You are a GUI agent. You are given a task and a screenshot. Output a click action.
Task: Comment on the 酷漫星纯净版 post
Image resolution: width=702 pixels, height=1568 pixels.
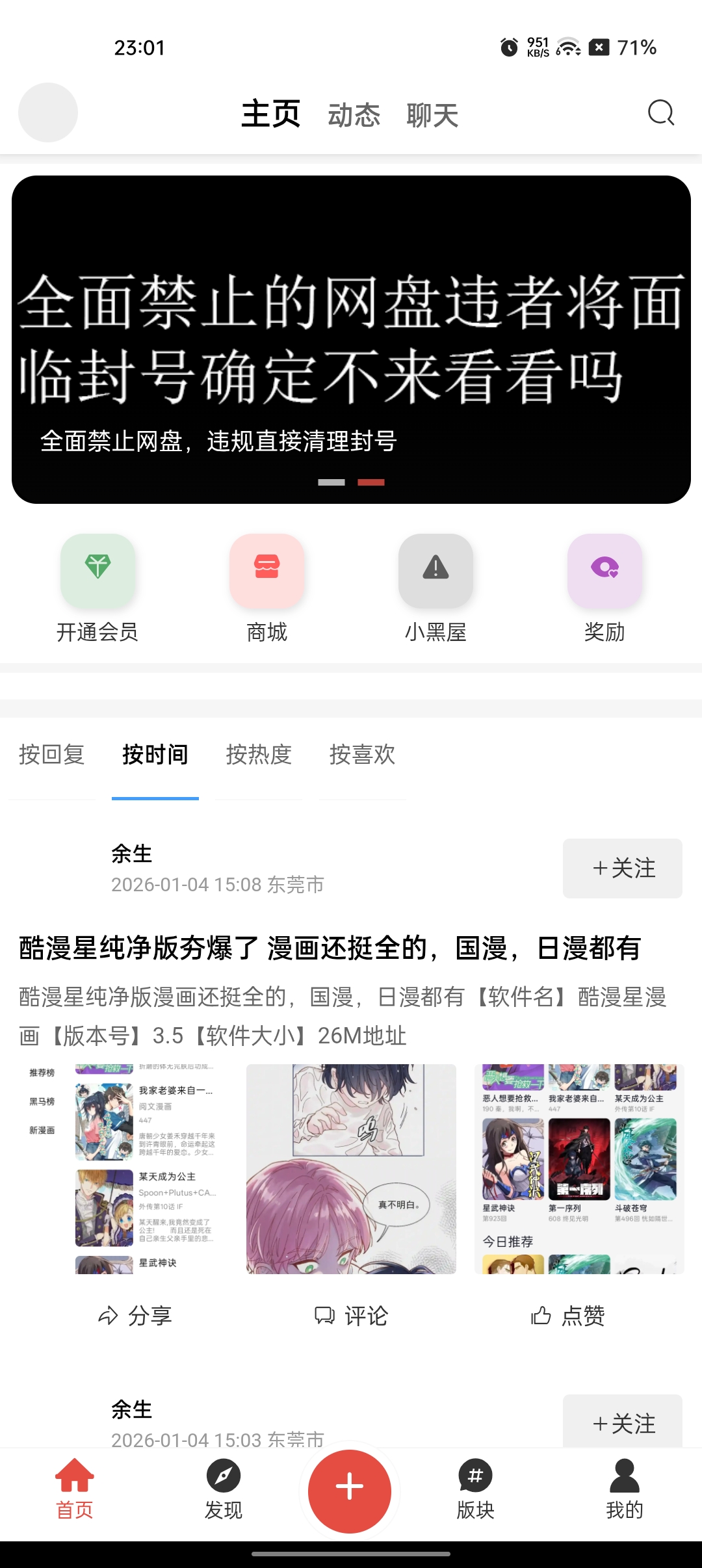[351, 1316]
